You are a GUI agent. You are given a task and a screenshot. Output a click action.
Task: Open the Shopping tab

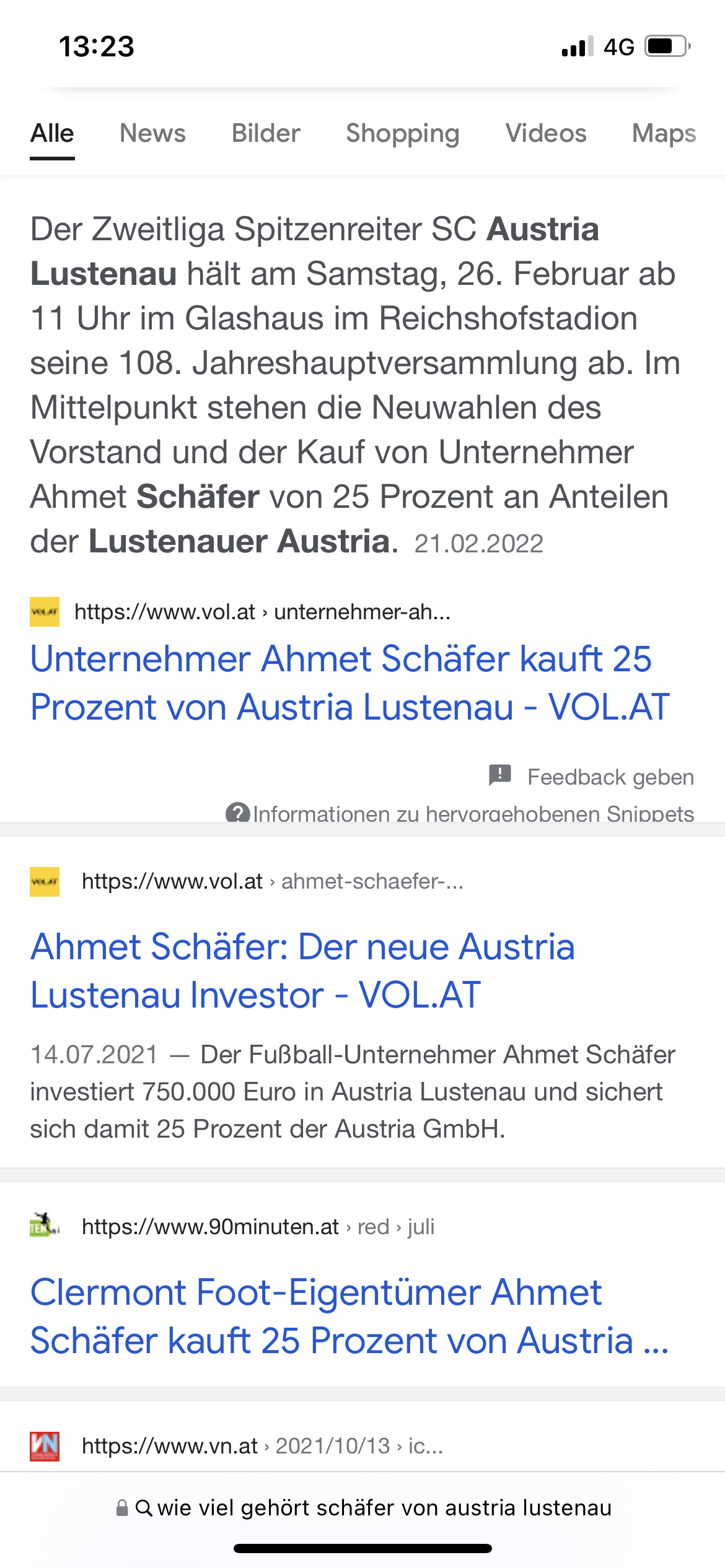(403, 134)
